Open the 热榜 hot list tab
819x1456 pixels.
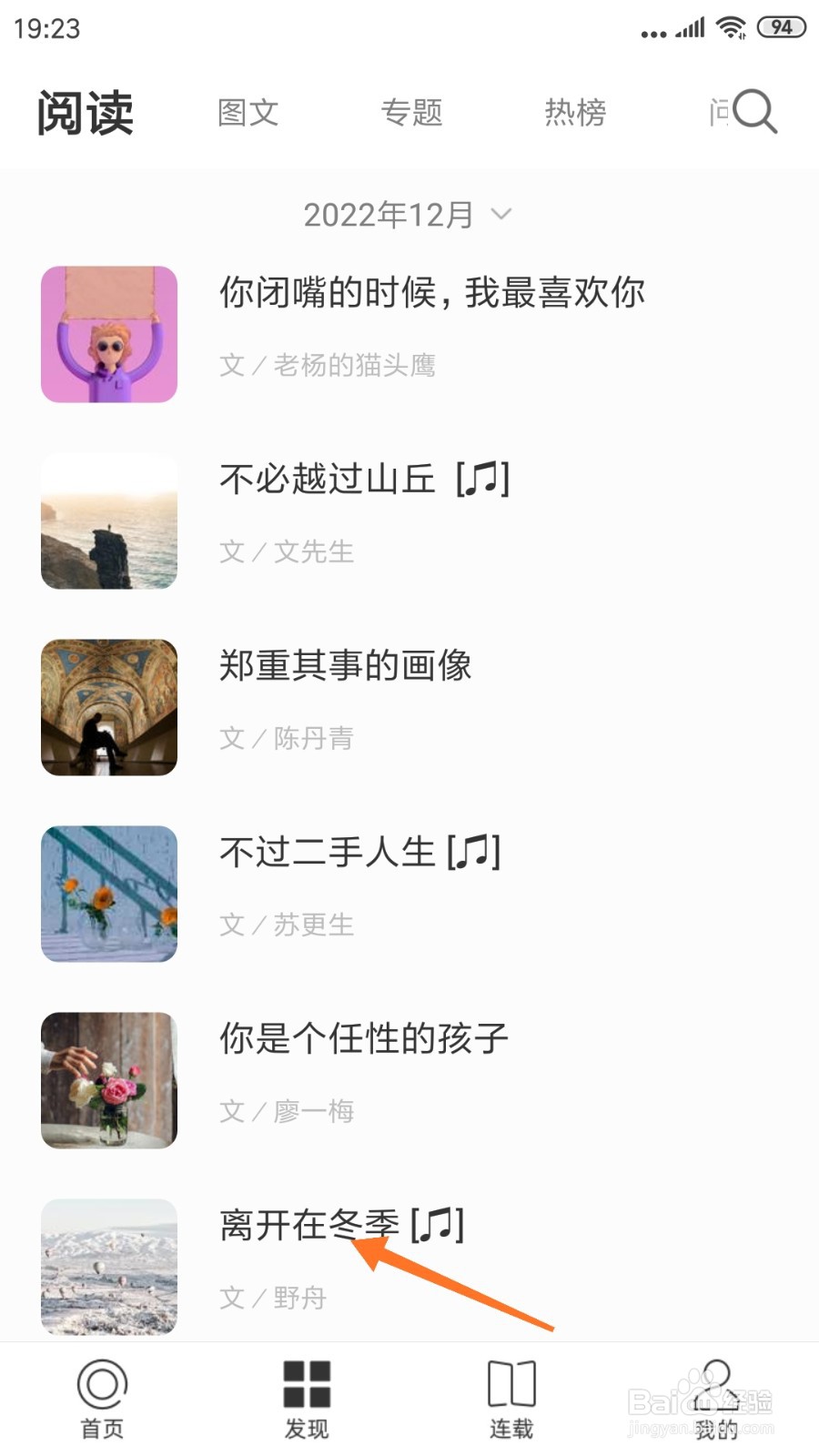(x=575, y=111)
